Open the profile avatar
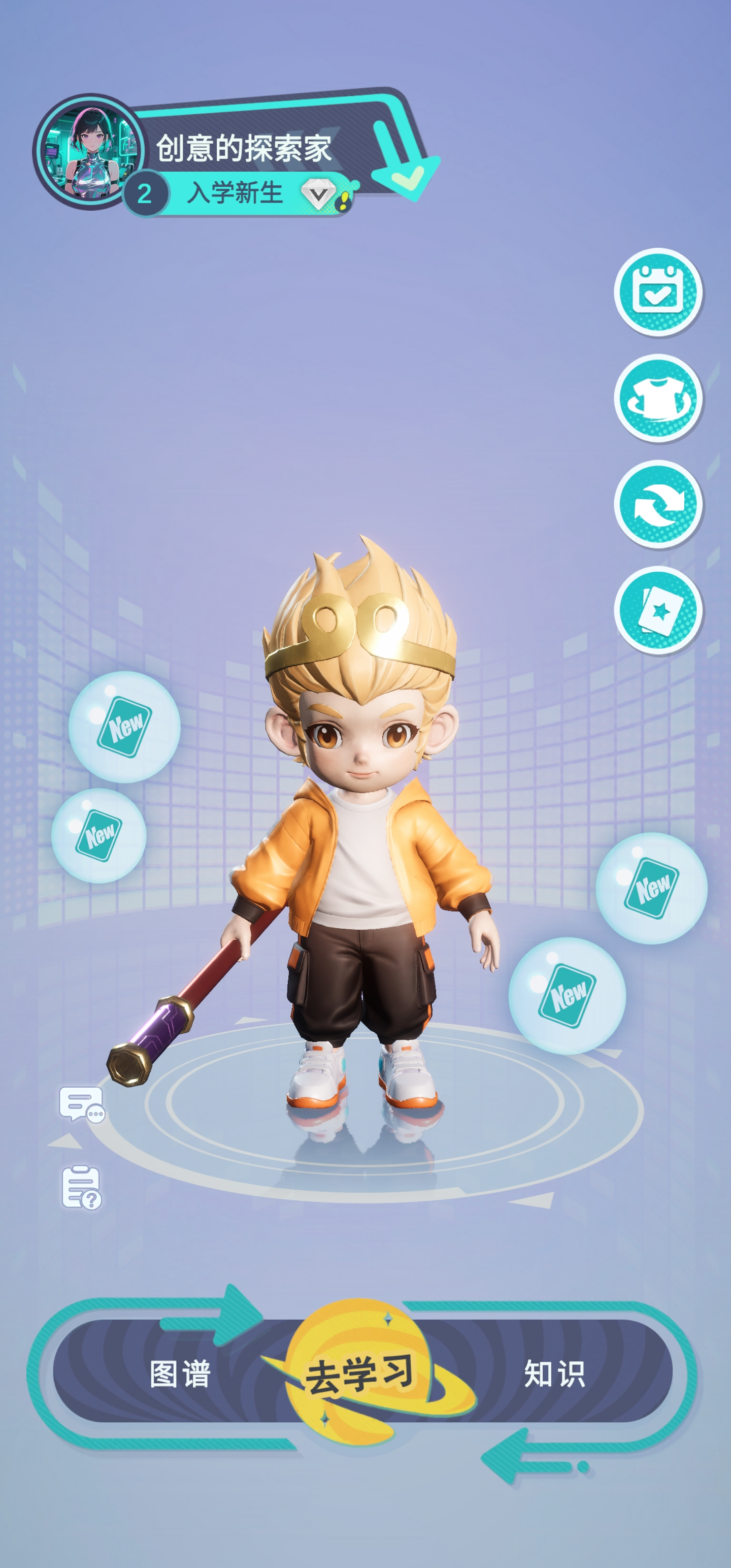The width and height of the screenshot is (731, 1568). 89,150
